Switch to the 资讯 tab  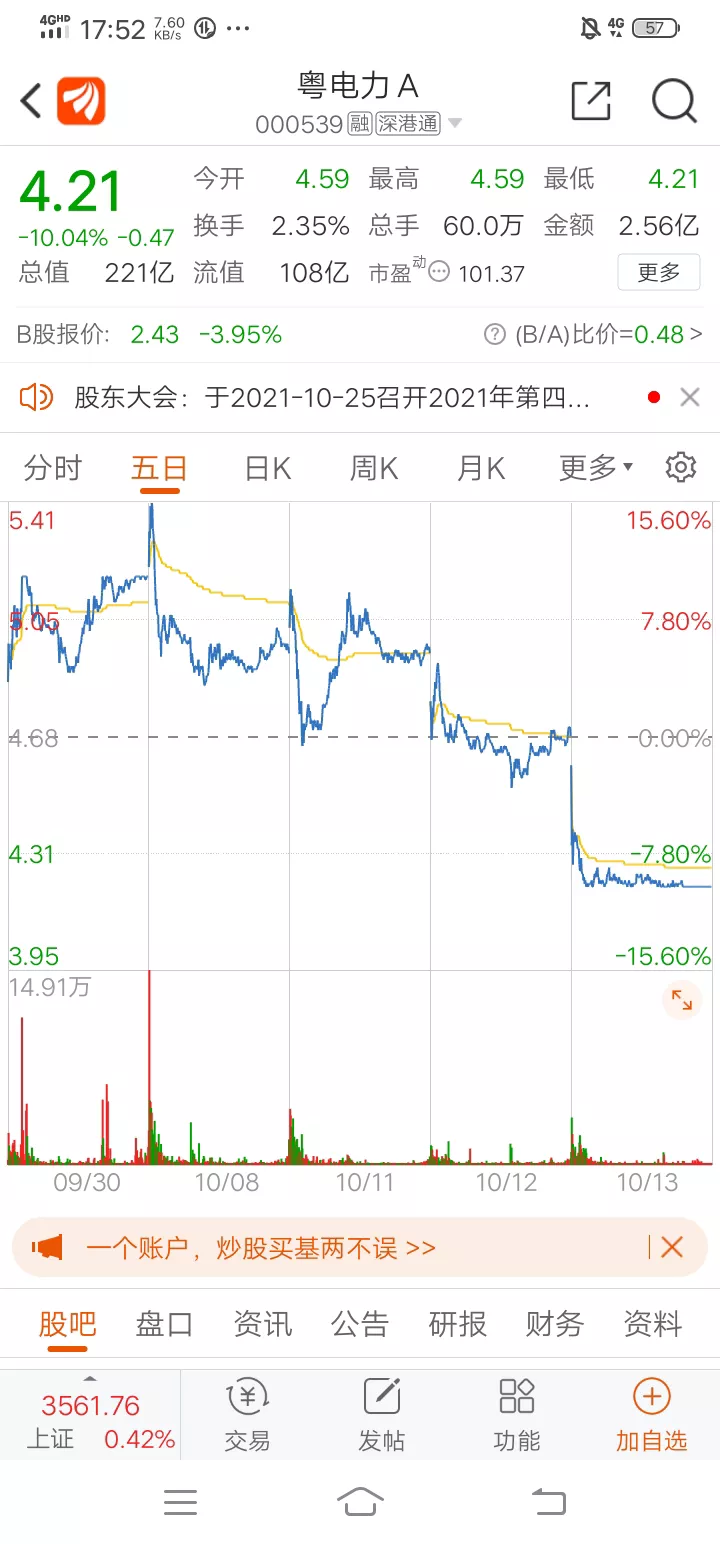262,1324
